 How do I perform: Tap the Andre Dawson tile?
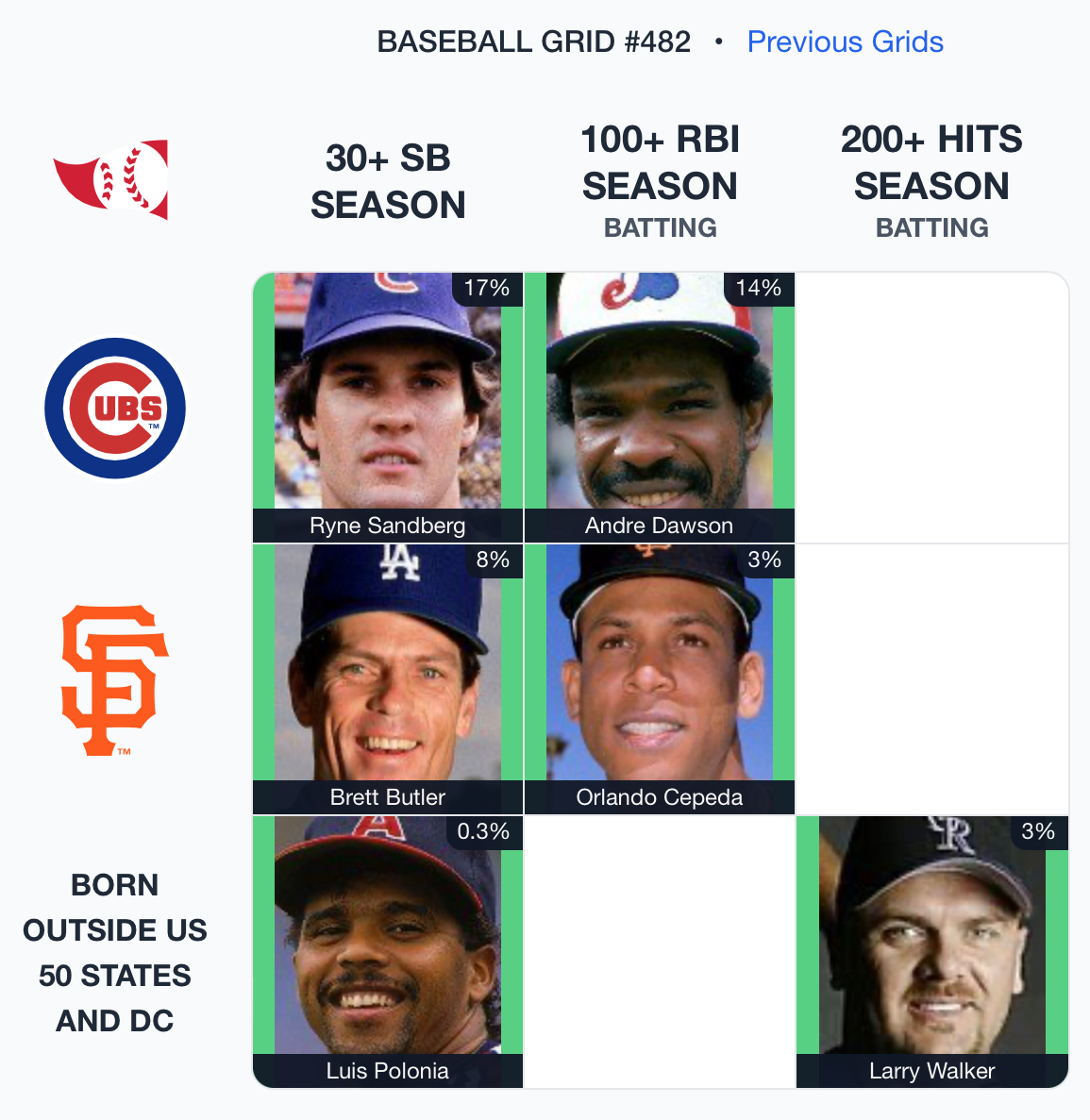[x=660, y=406]
